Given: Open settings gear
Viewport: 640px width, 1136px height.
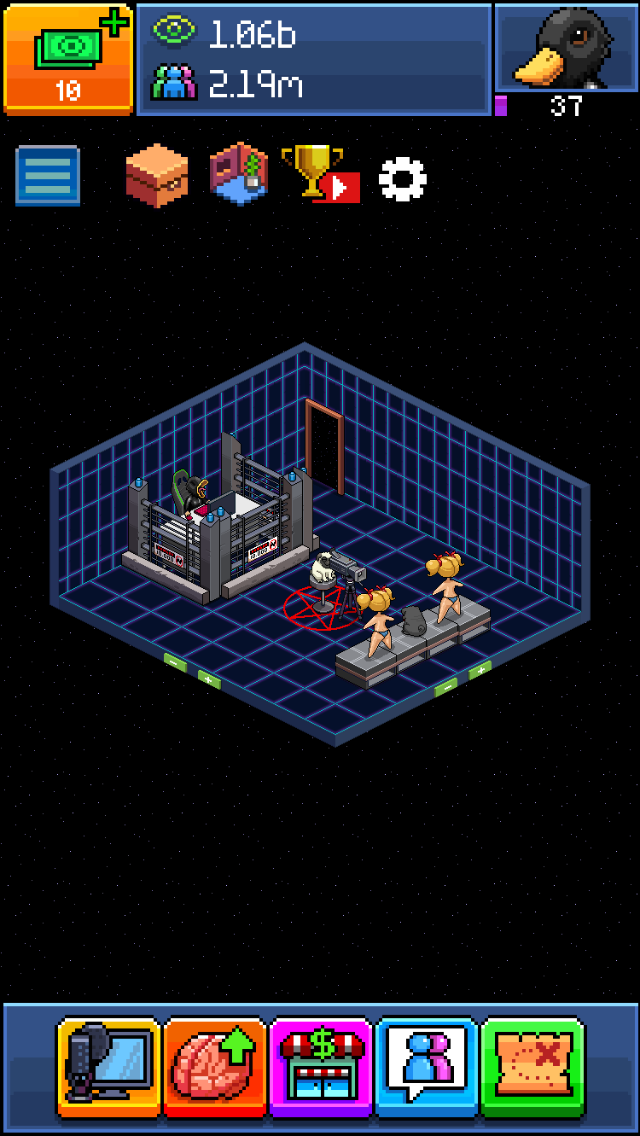Looking at the screenshot, I should 402,179.
